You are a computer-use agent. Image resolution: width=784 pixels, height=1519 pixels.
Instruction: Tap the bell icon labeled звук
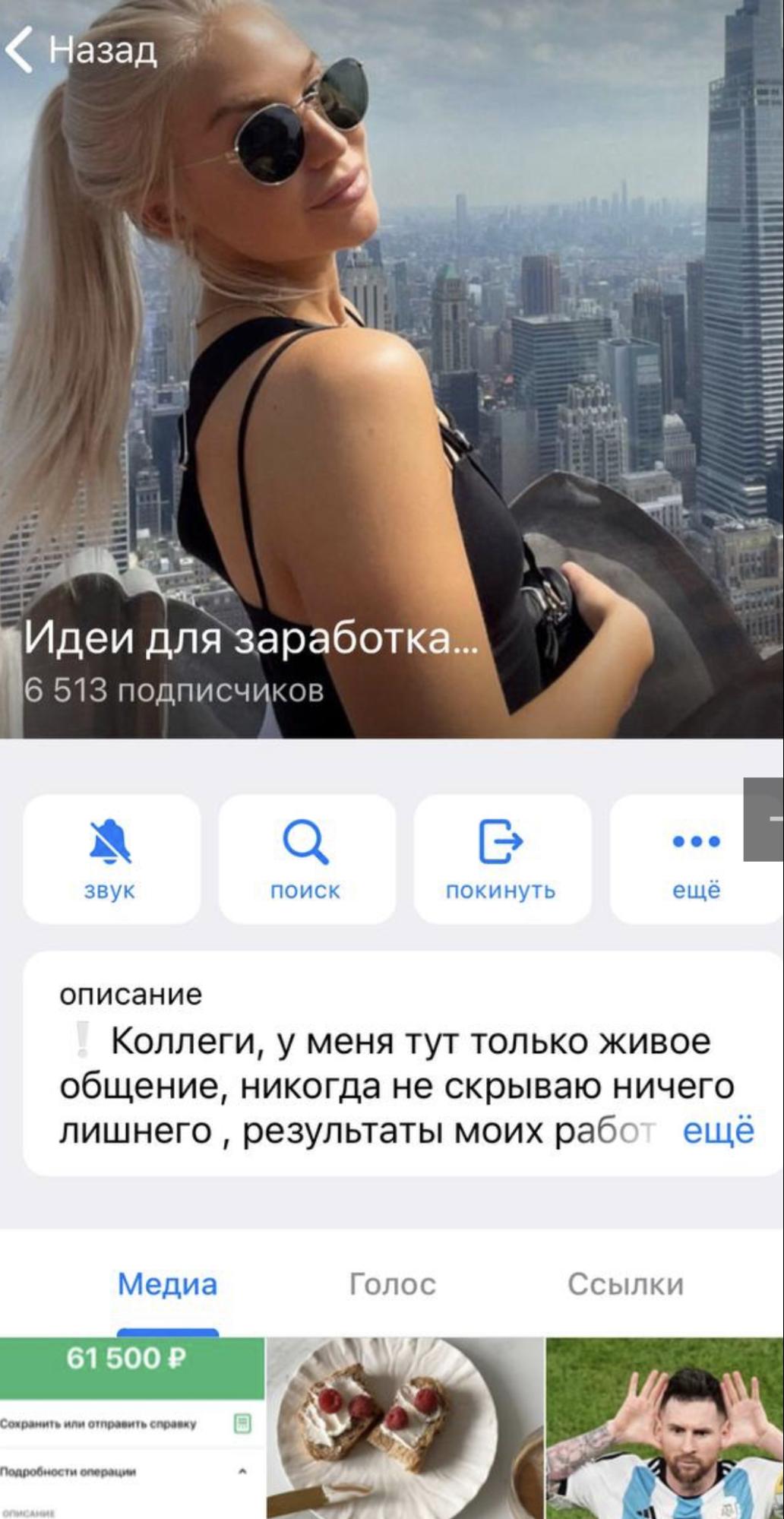[x=111, y=842]
